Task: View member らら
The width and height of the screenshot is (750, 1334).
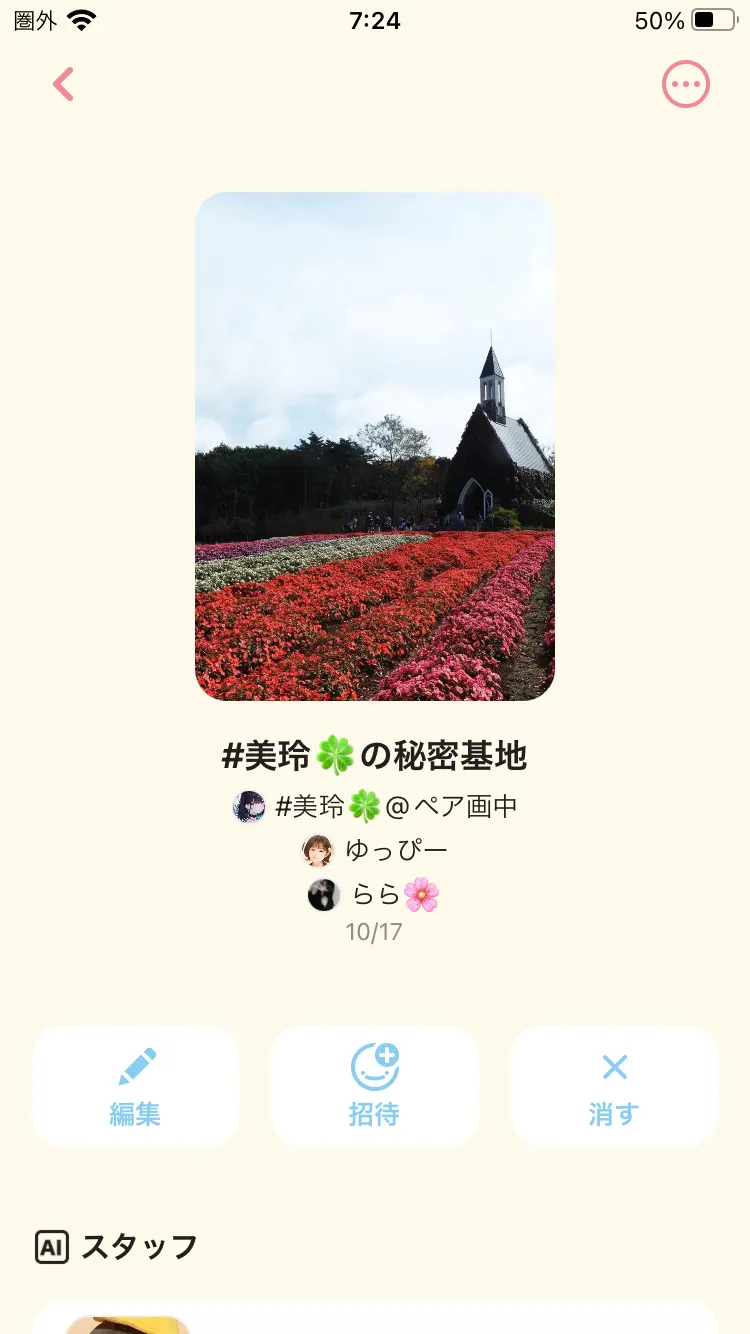Action: pyautogui.click(x=375, y=895)
